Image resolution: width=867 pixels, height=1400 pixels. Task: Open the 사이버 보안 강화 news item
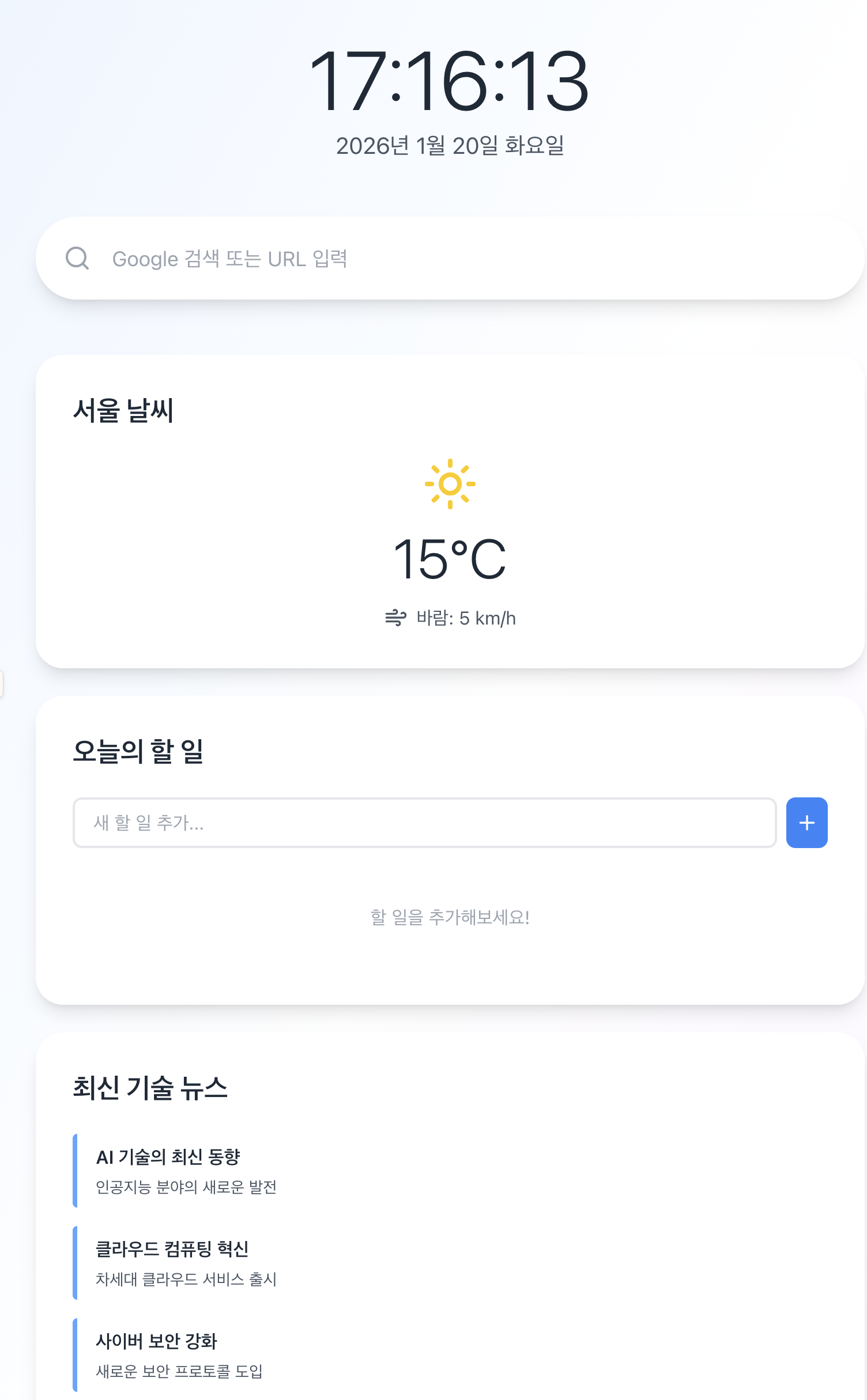click(x=156, y=1341)
